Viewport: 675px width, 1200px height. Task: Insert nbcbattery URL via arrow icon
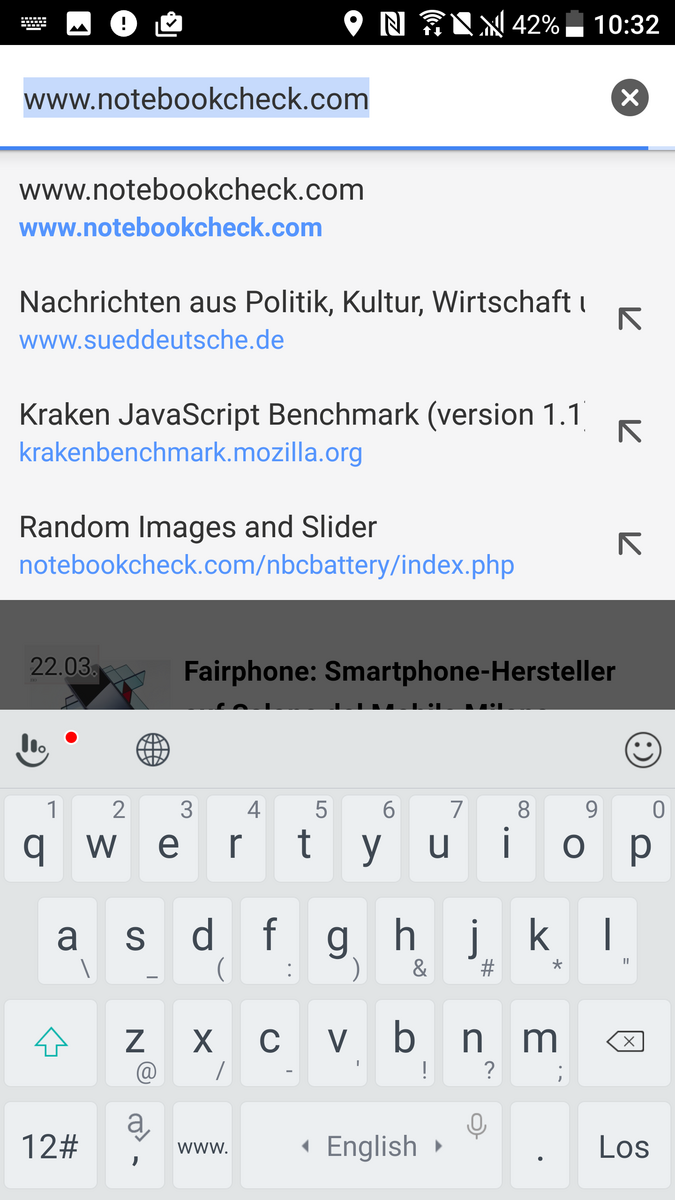pyautogui.click(x=629, y=544)
